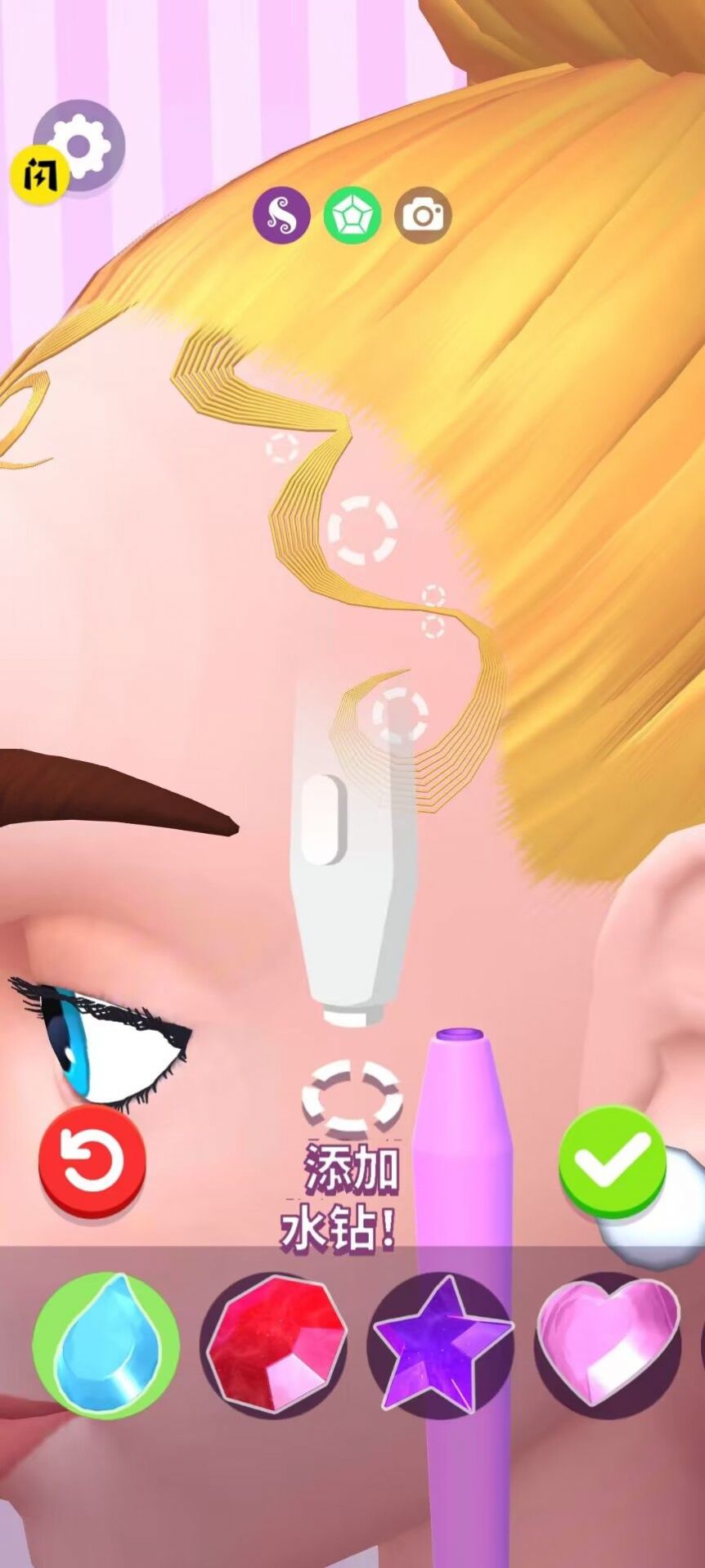Image resolution: width=705 pixels, height=1568 pixels.
Task: Select the green gem step icon
Action: click(x=352, y=216)
